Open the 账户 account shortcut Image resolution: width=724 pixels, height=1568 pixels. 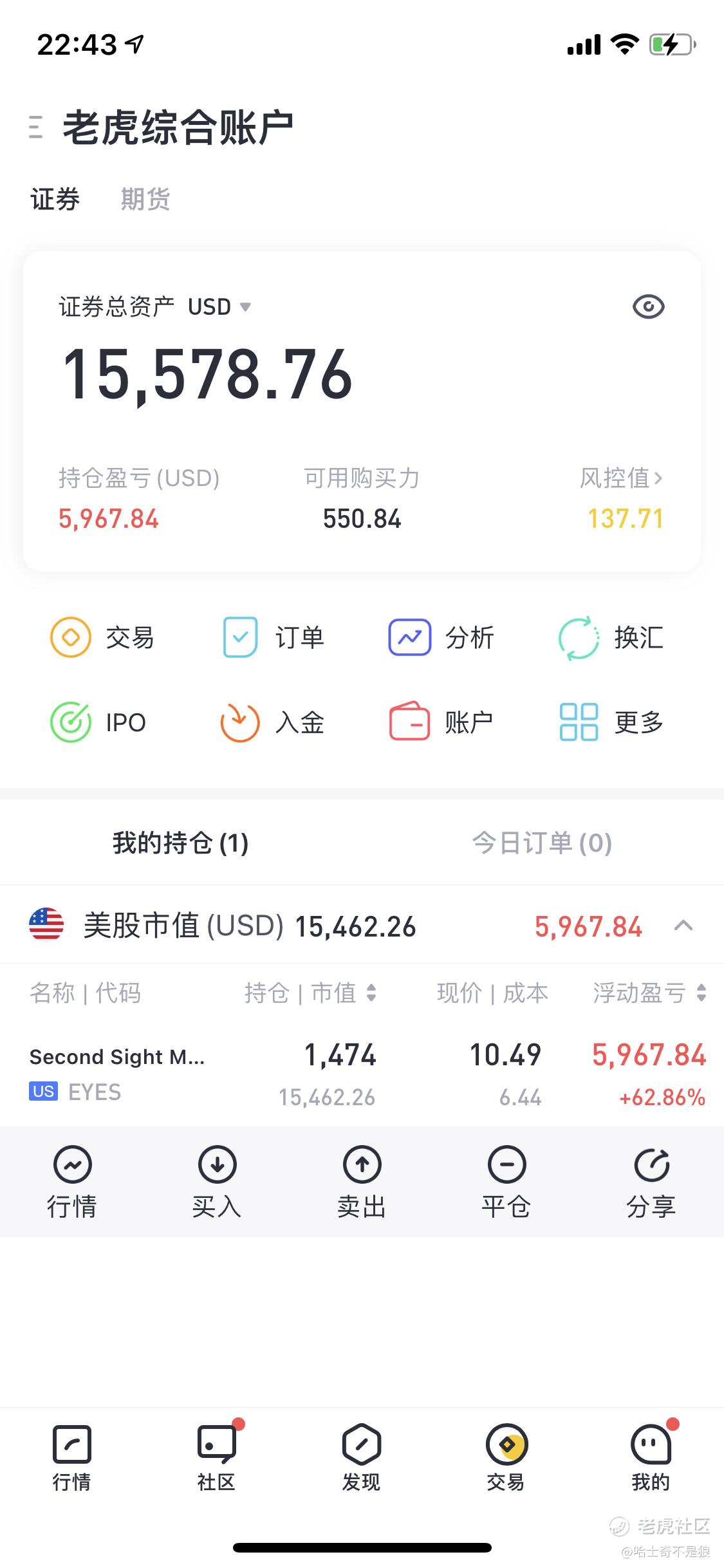pos(441,722)
